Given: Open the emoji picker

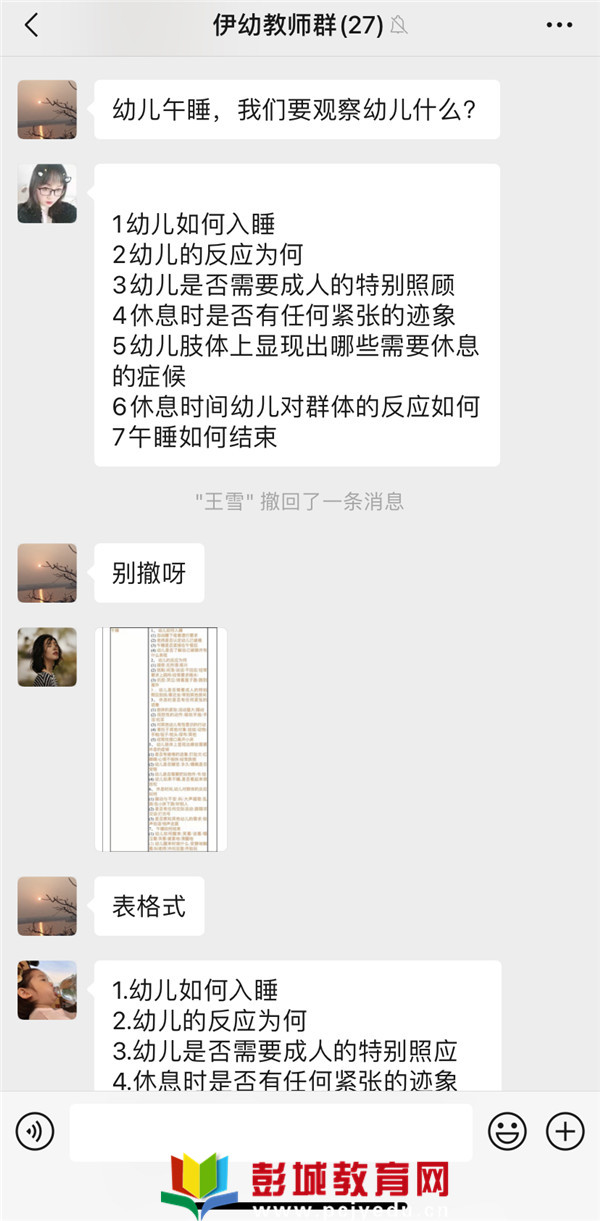Looking at the screenshot, I should 507,1132.
